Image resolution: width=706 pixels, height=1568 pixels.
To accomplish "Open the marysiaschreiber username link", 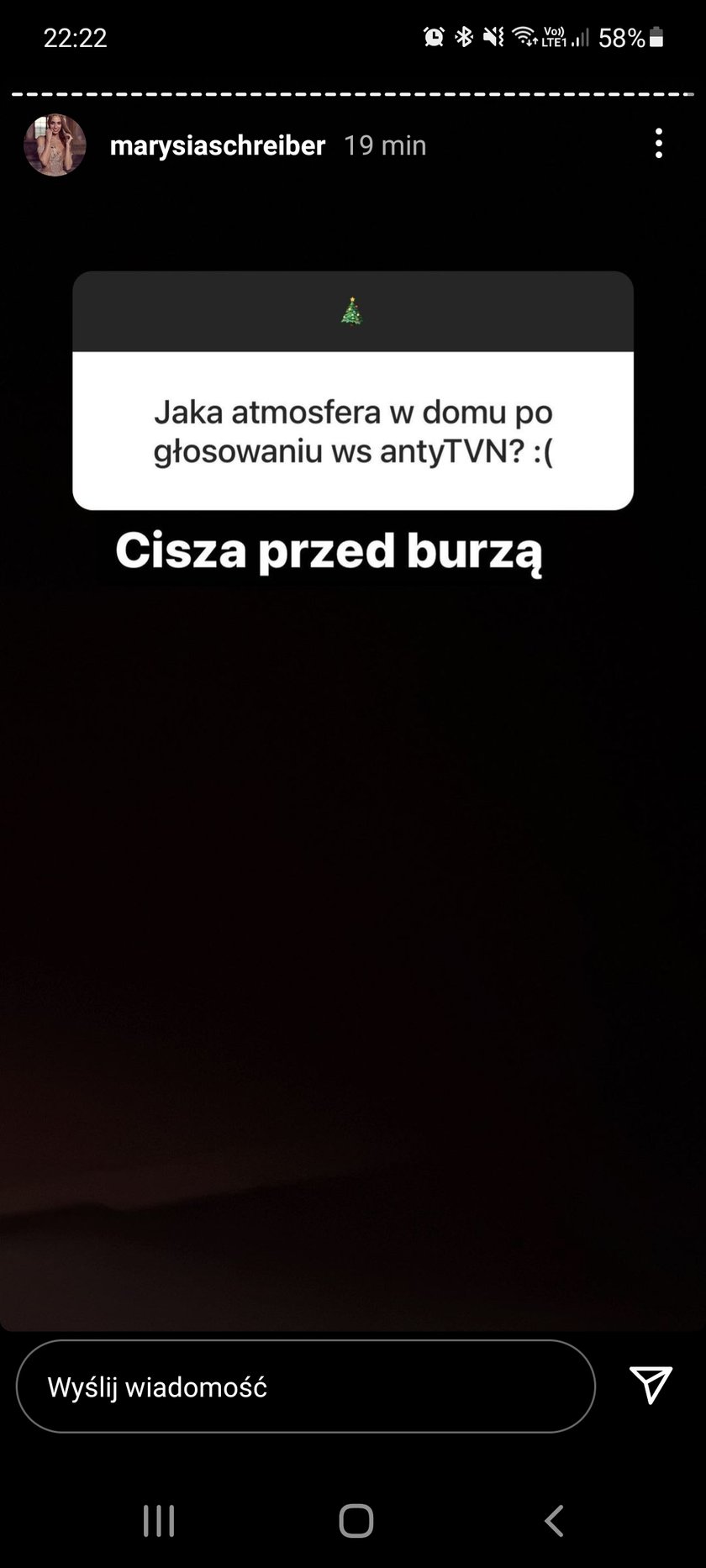I will [217, 145].
